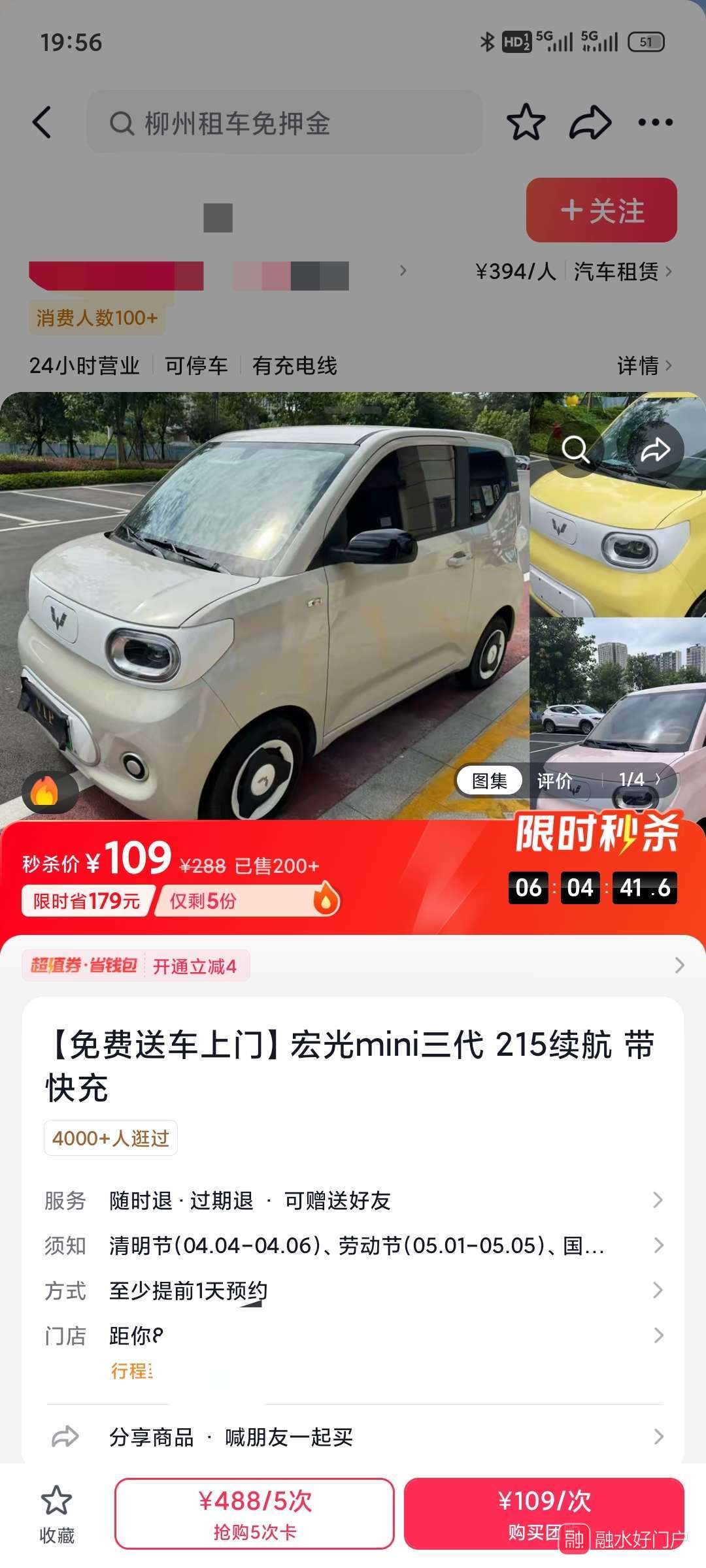Share this page from the top bar
The image size is (706, 1568).
[x=590, y=122]
